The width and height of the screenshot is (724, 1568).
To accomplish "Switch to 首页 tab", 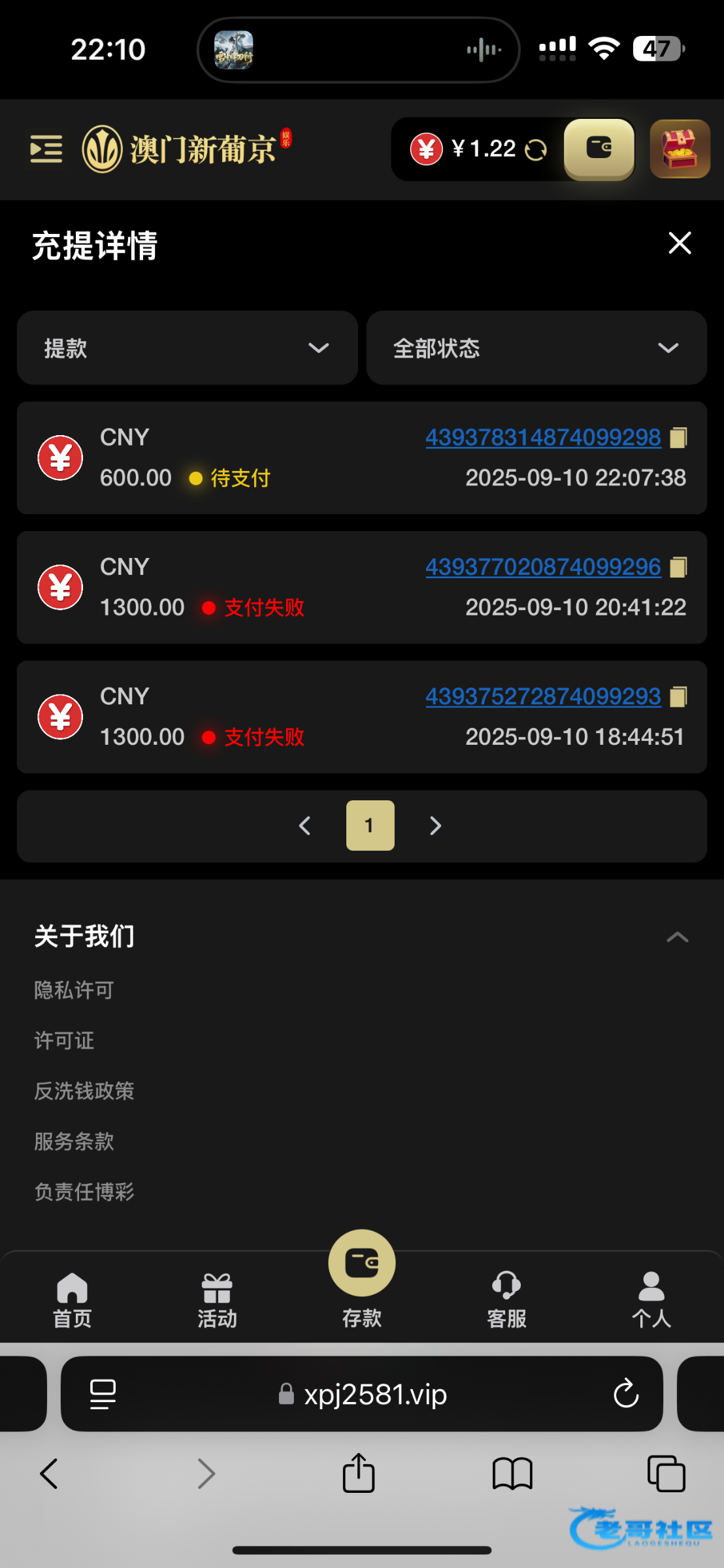I will [x=72, y=1300].
